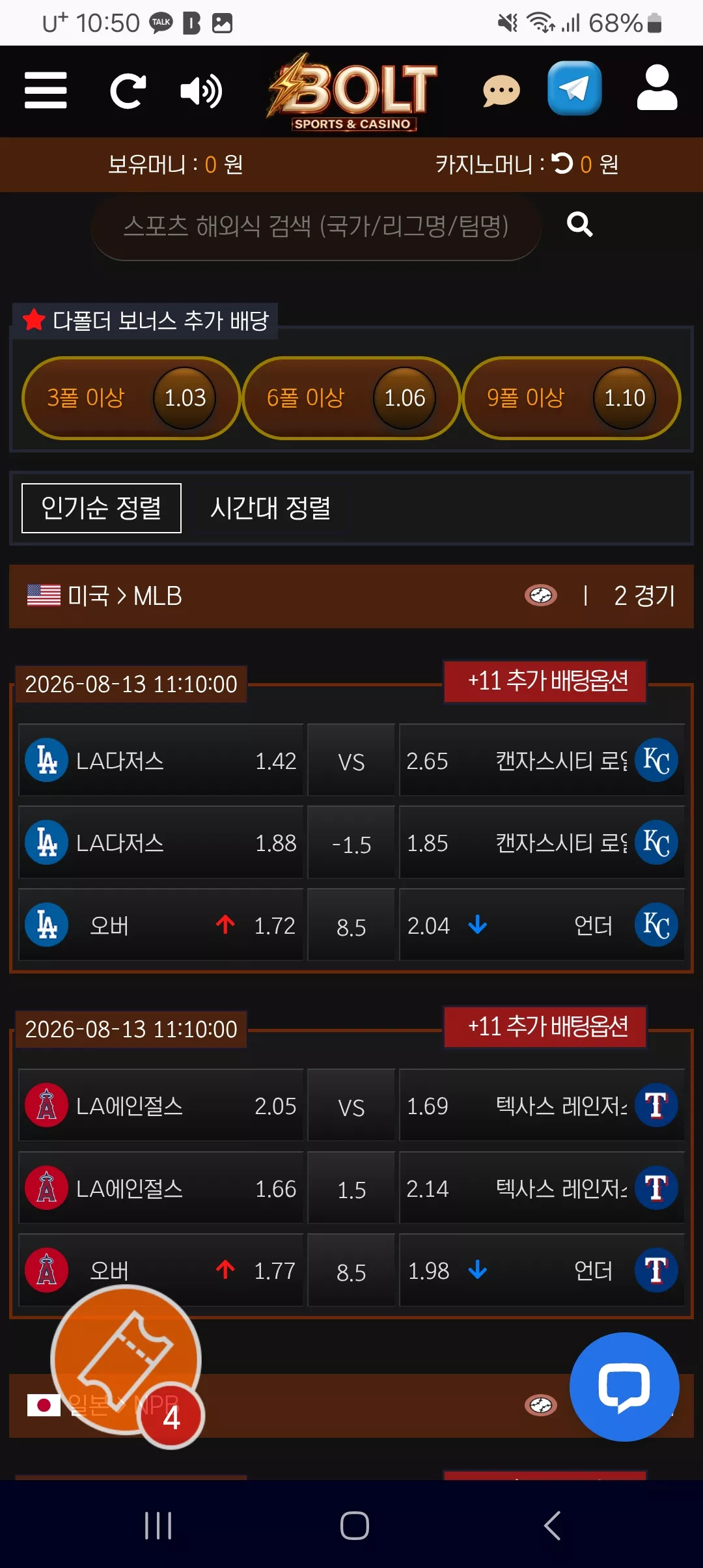Switch to 시간대 정렬 sorting
The height and width of the screenshot is (1568, 703).
point(271,508)
